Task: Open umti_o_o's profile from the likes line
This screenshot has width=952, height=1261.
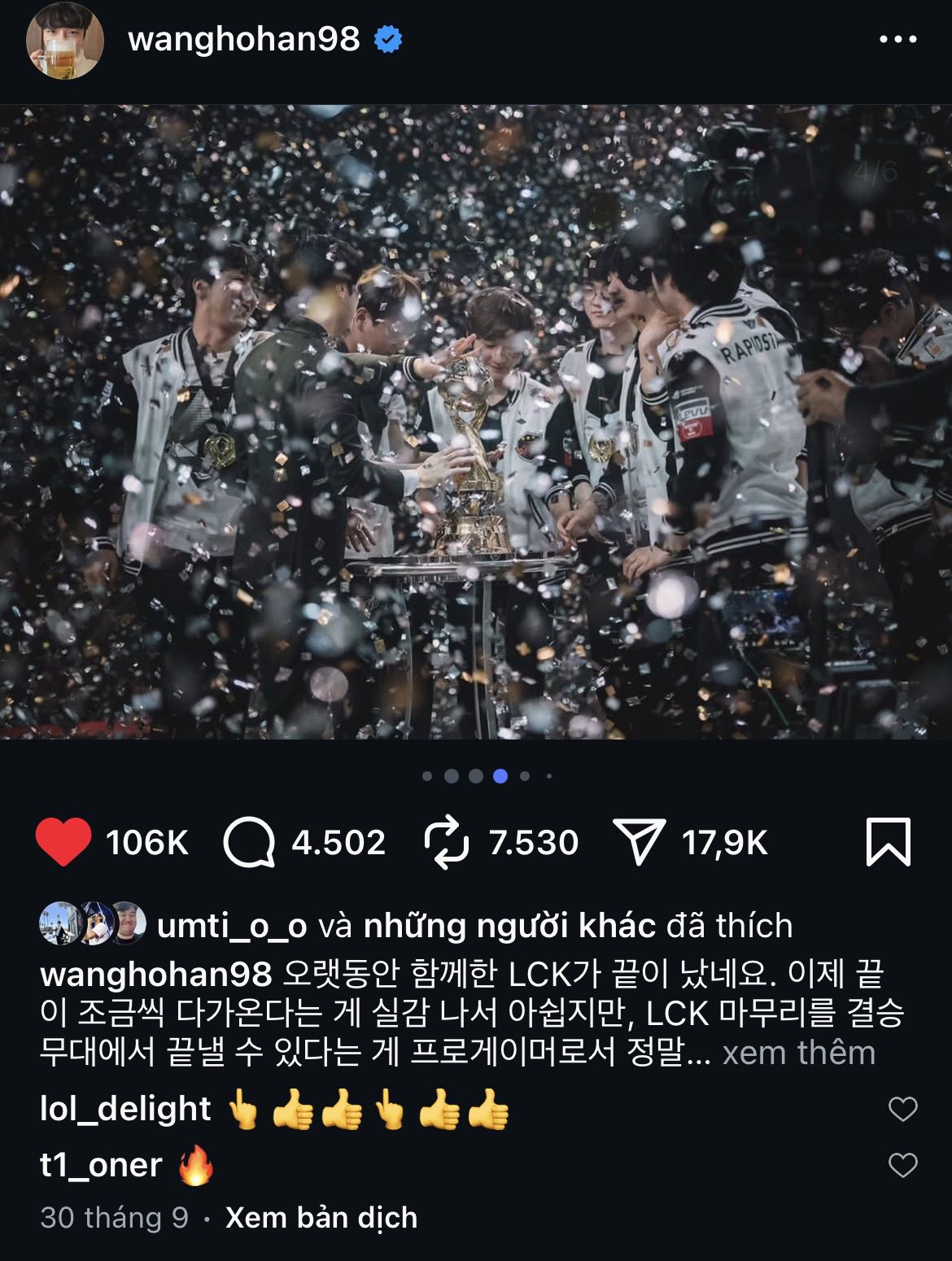Action: [x=231, y=926]
